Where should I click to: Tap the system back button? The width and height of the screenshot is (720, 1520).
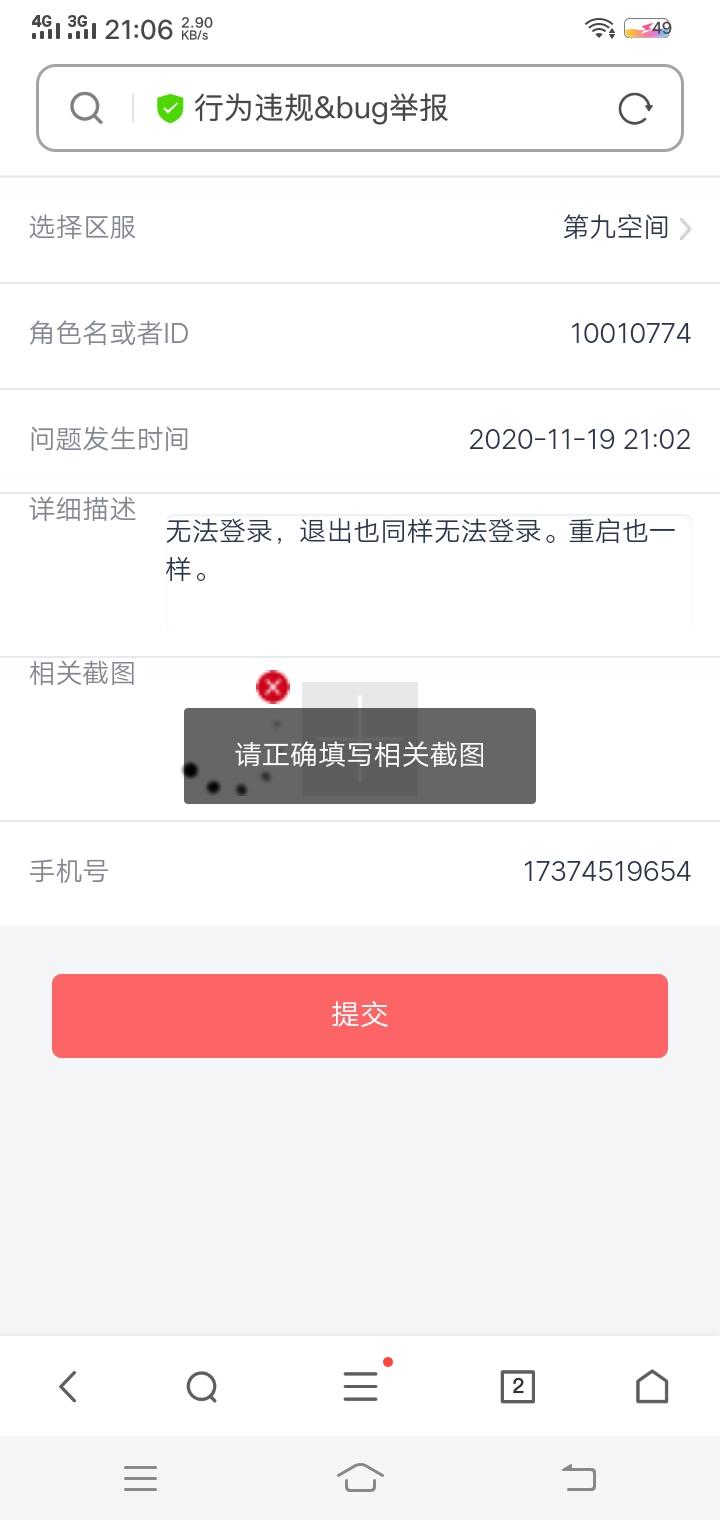point(578,1477)
